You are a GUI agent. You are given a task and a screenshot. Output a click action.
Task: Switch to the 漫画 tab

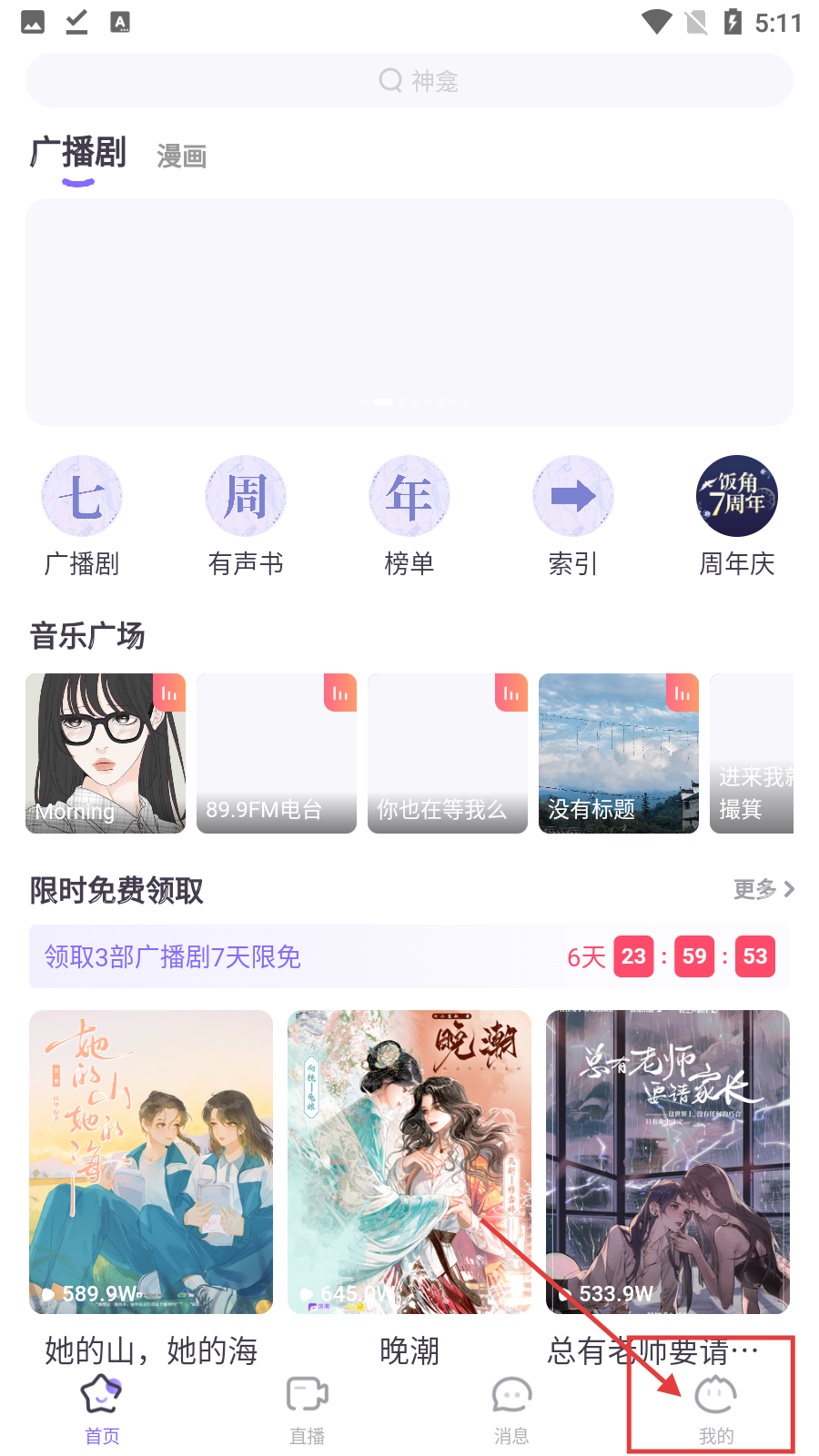point(182,157)
